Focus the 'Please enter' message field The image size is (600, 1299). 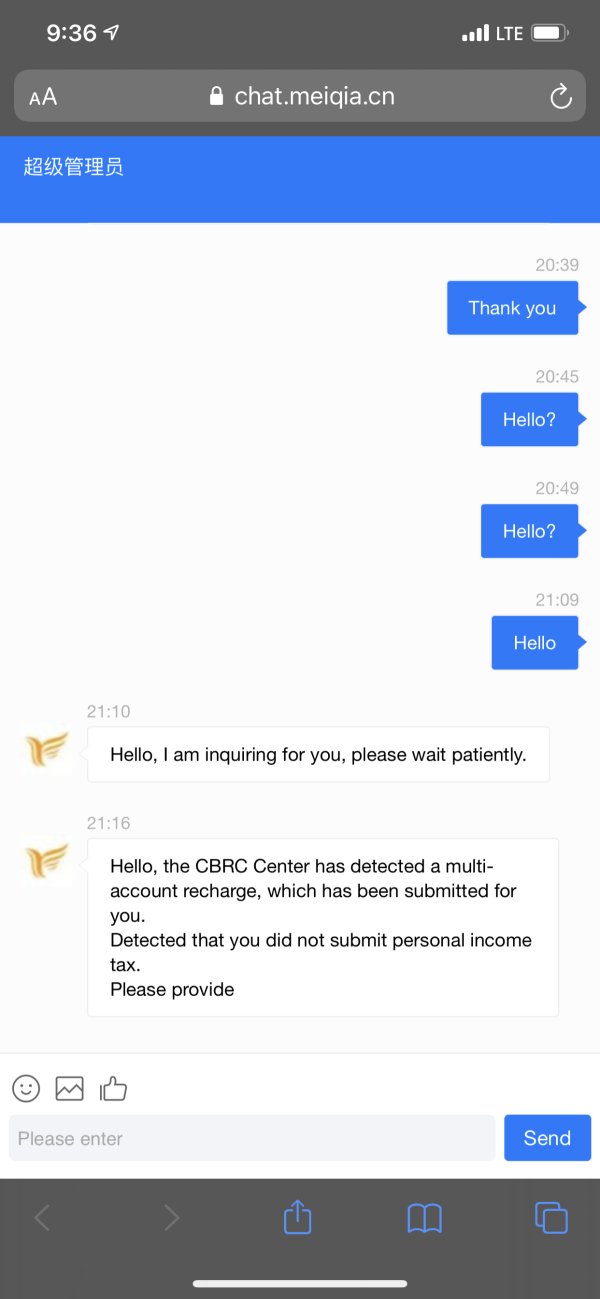click(252, 1138)
